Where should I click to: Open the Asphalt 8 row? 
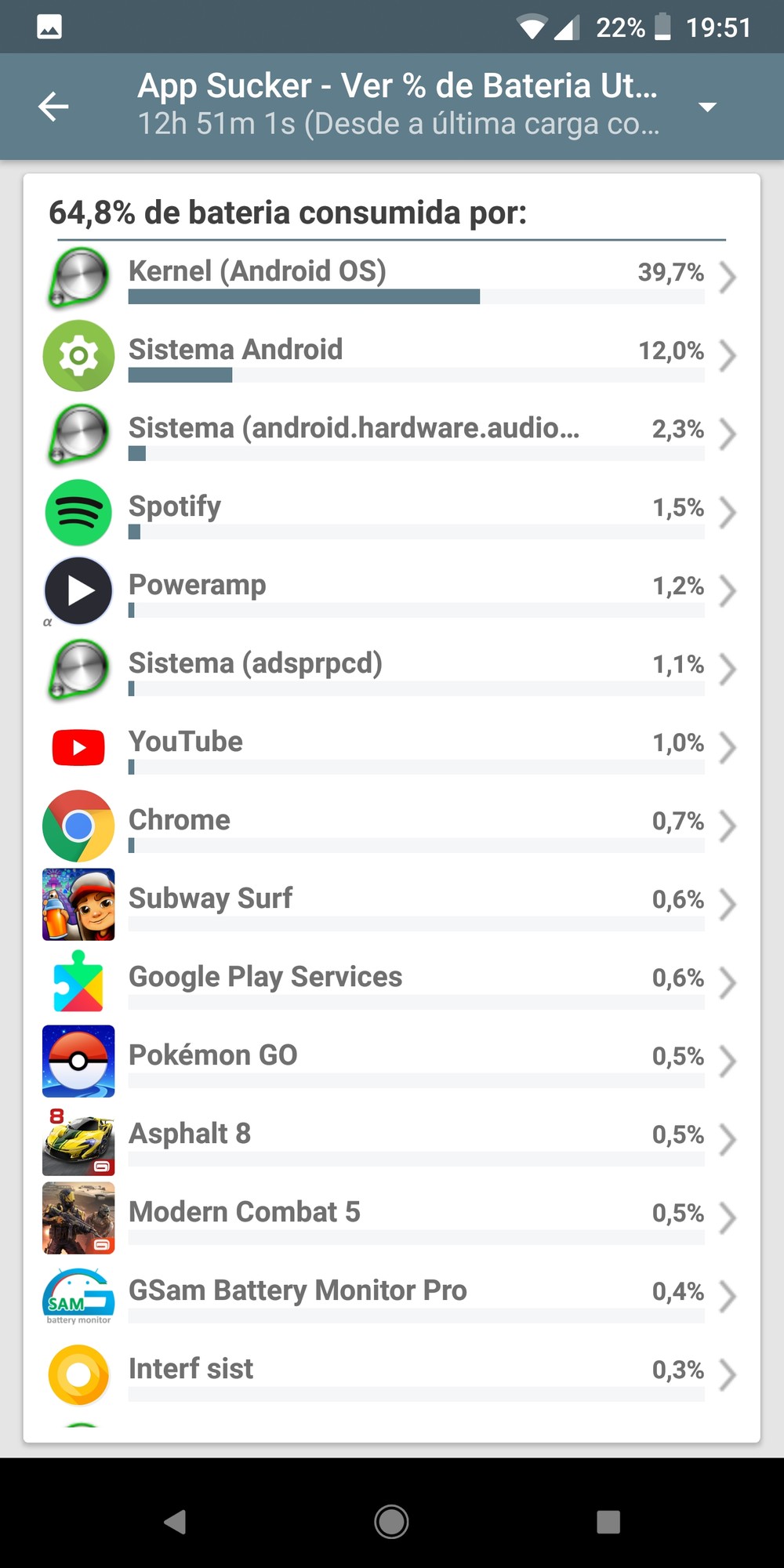click(x=392, y=1139)
